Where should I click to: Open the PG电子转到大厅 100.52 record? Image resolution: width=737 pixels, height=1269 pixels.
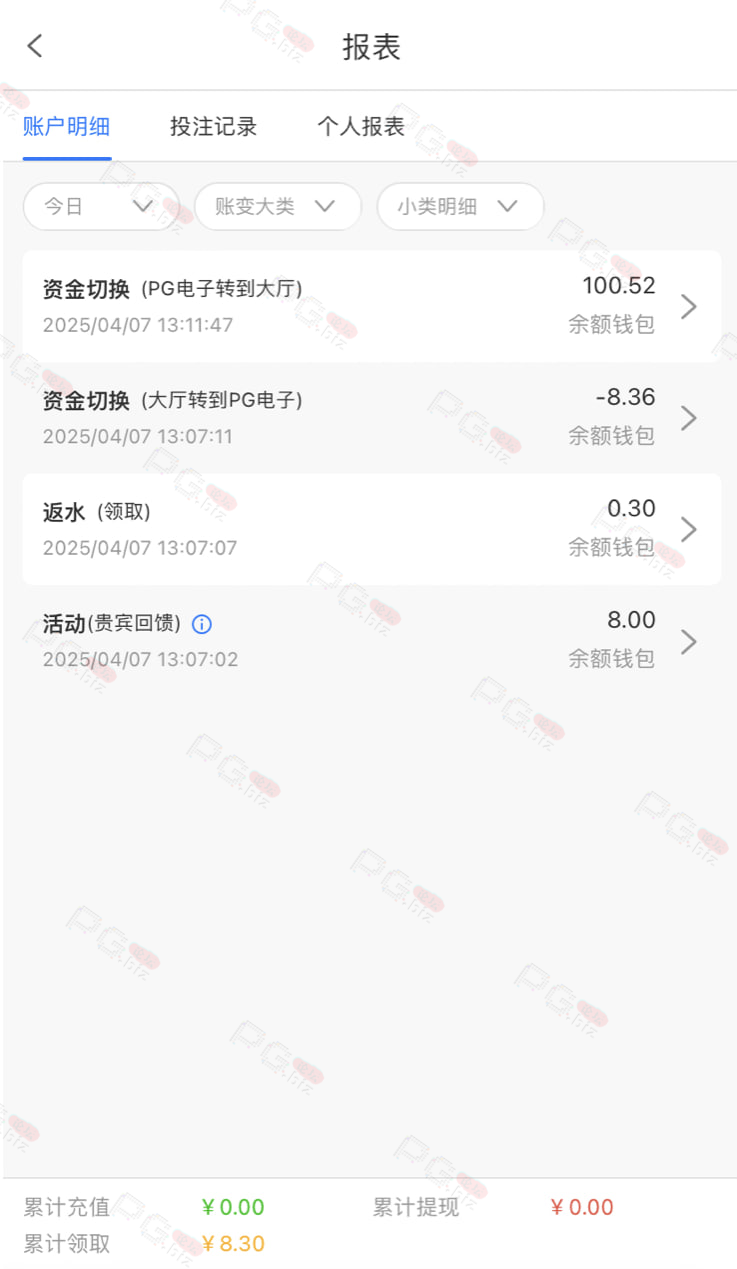point(371,306)
